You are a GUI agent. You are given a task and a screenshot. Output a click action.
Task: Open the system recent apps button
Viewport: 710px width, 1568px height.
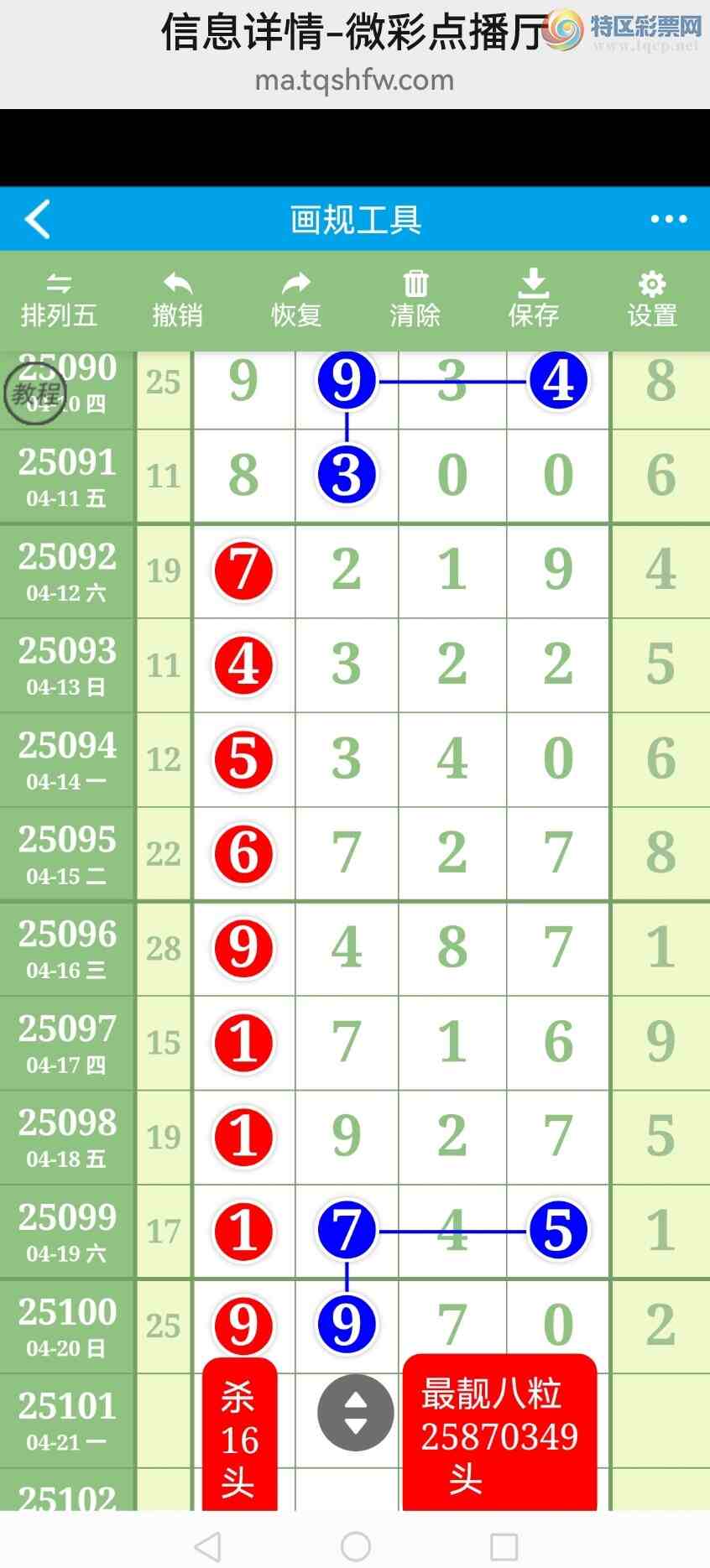[x=504, y=1546]
